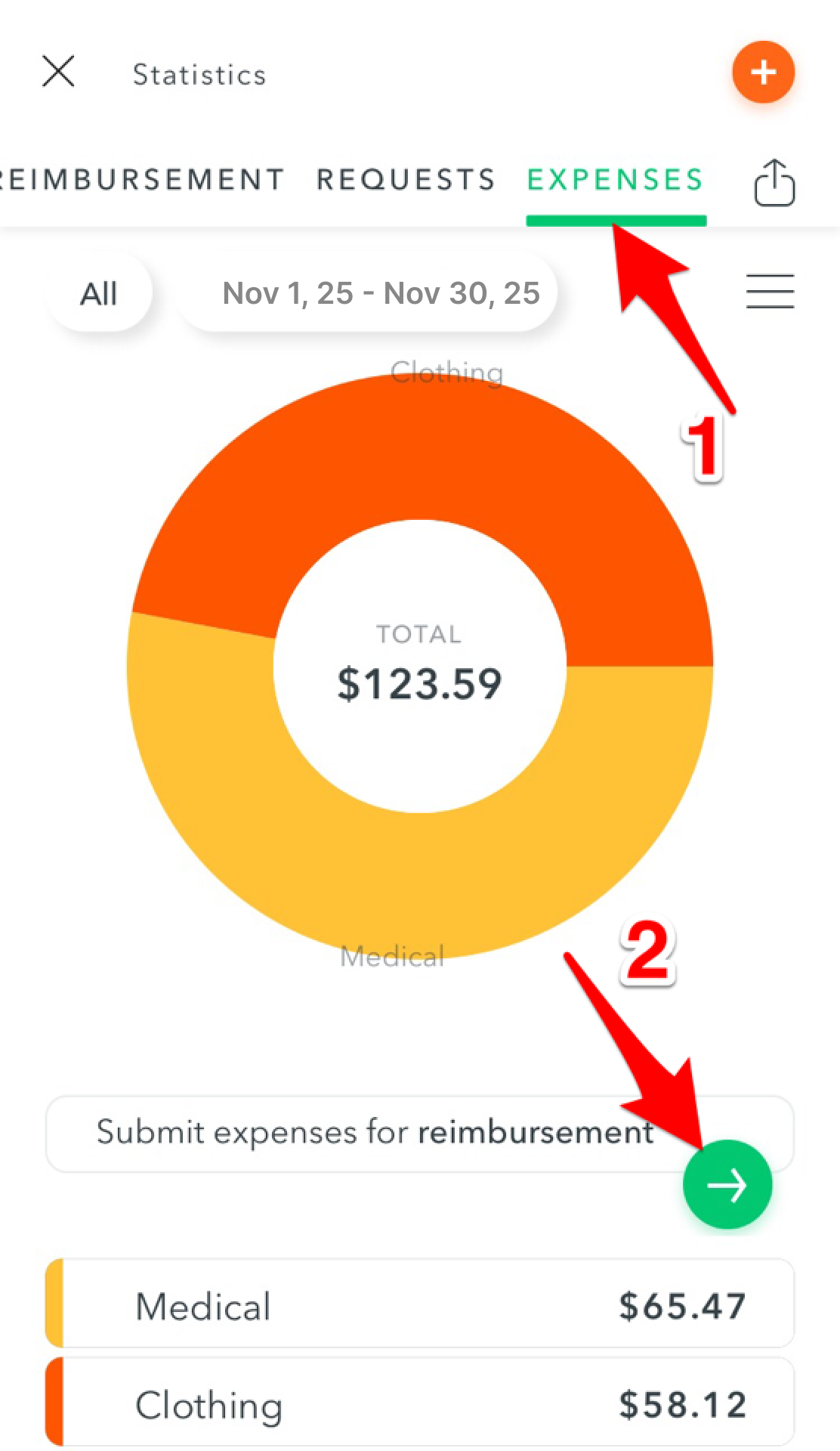The image size is (840, 1451).
Task: Open the All filter chip
Action: [99, 293]
